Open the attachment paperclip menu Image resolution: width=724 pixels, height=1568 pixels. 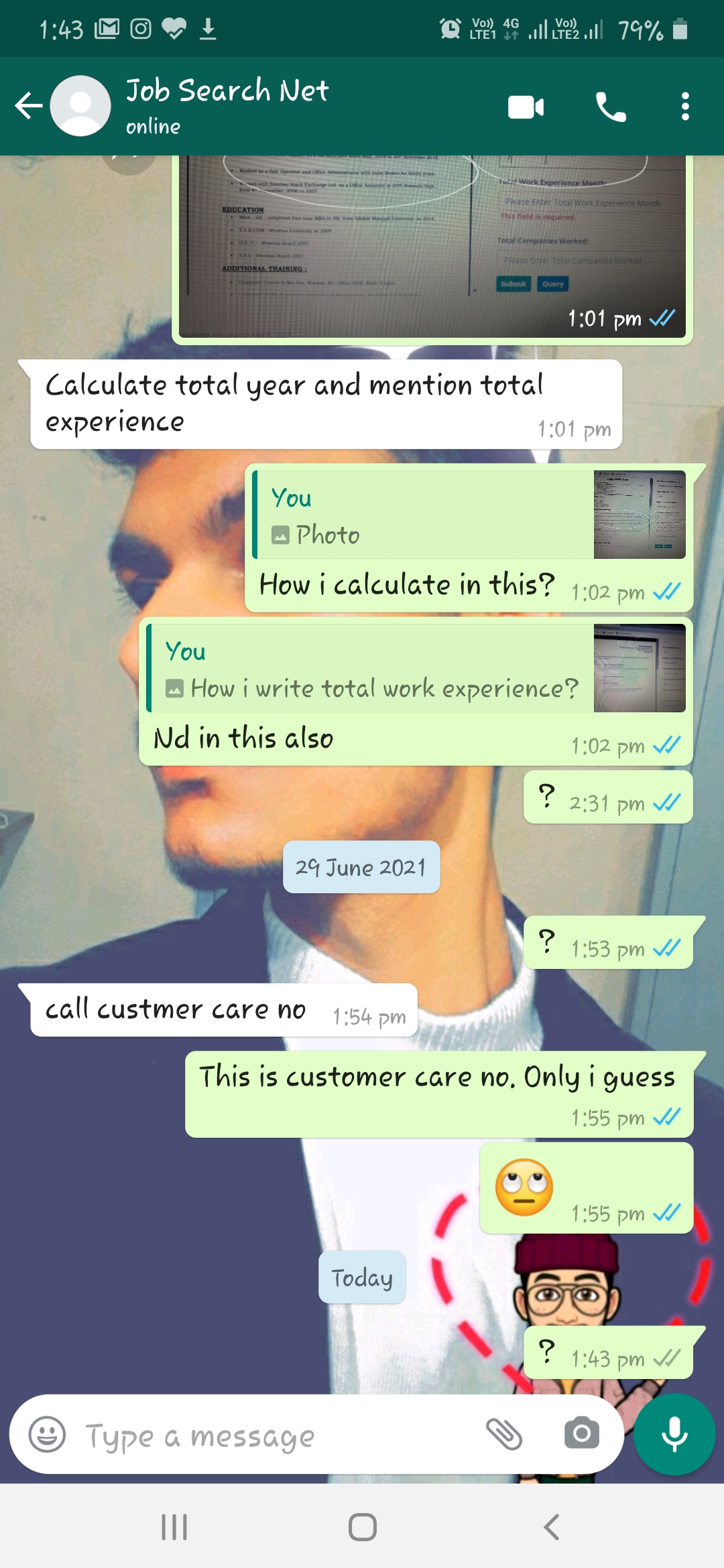tap(504, 1435)
